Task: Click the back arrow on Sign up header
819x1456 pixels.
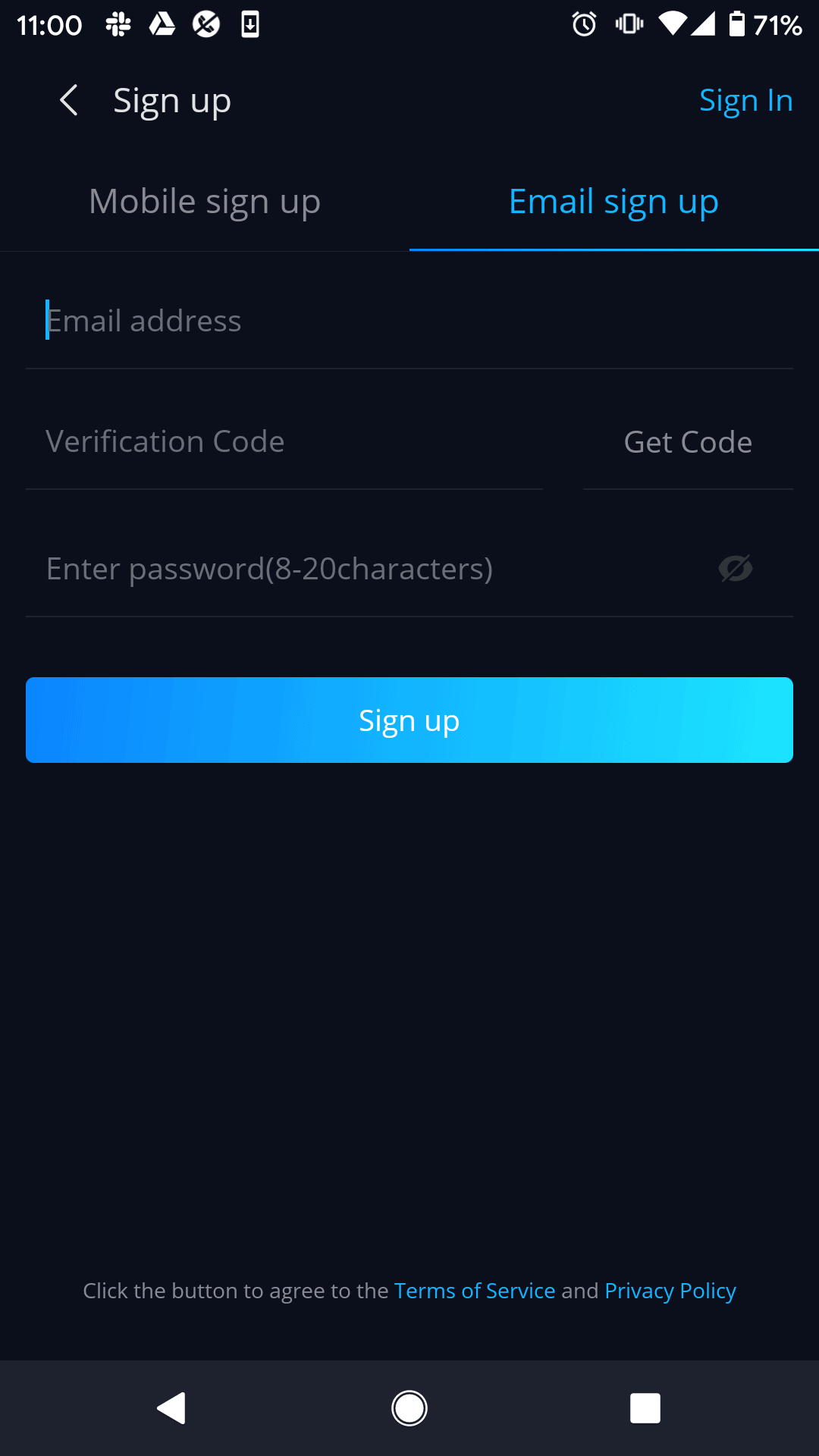Action: click(69, 99)
